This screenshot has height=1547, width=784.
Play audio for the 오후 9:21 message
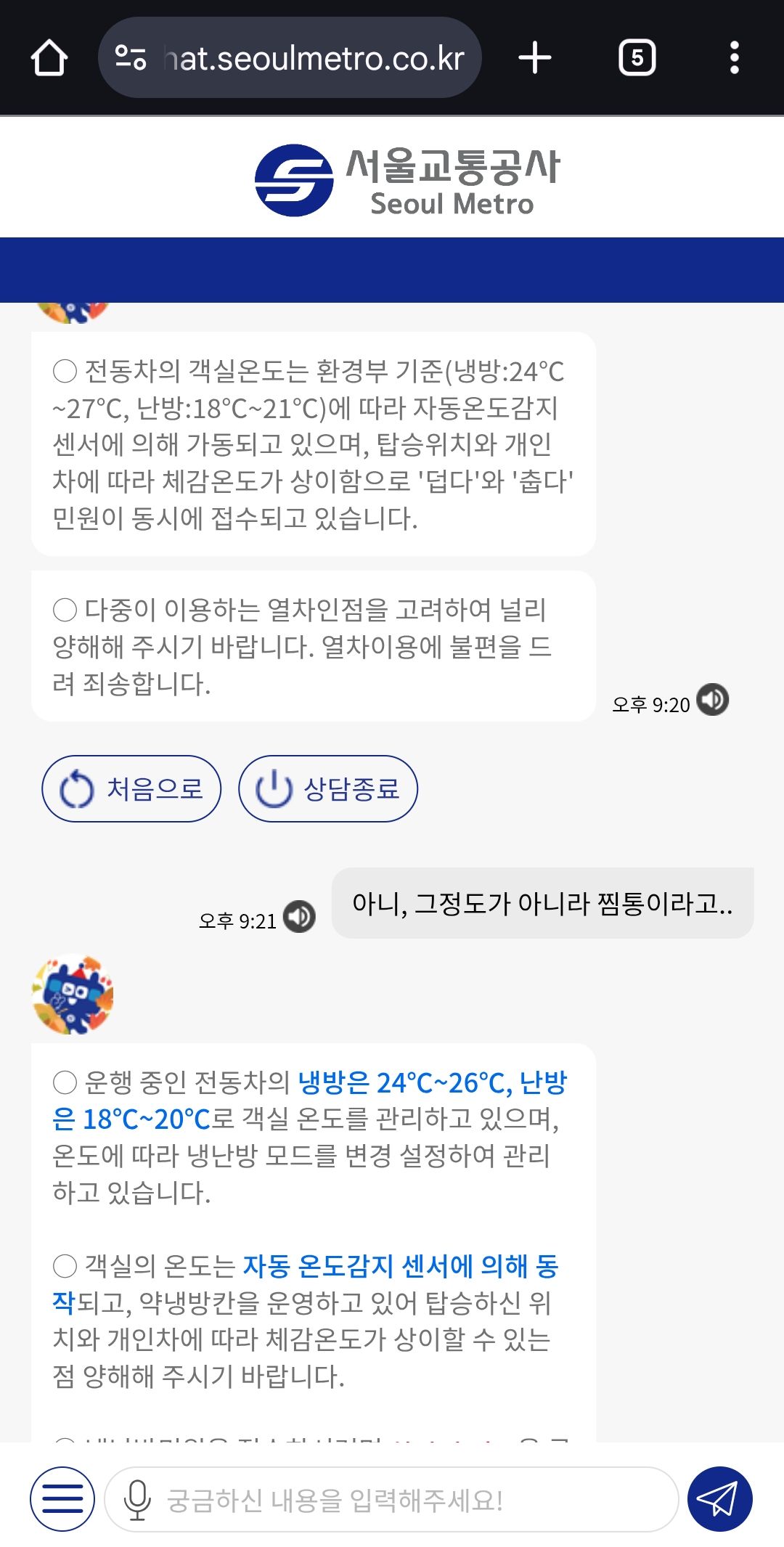coord(299,916)
